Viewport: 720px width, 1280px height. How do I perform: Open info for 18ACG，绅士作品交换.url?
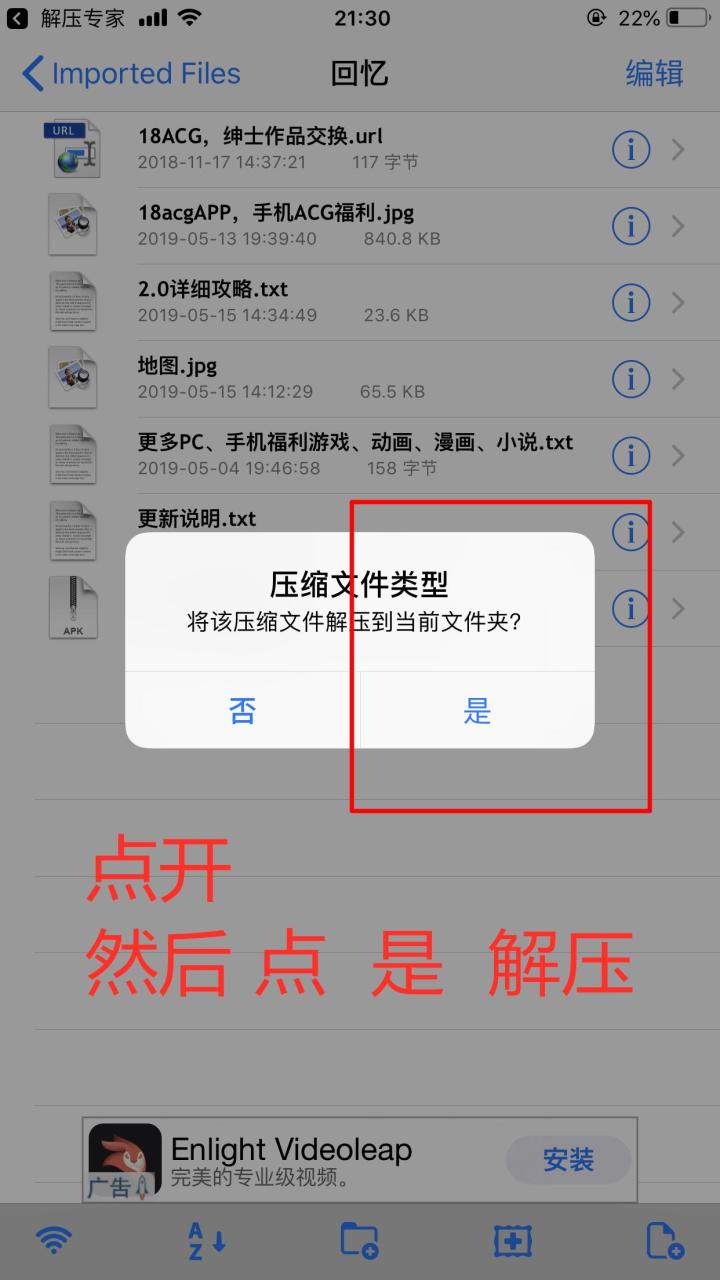(630, 150)
